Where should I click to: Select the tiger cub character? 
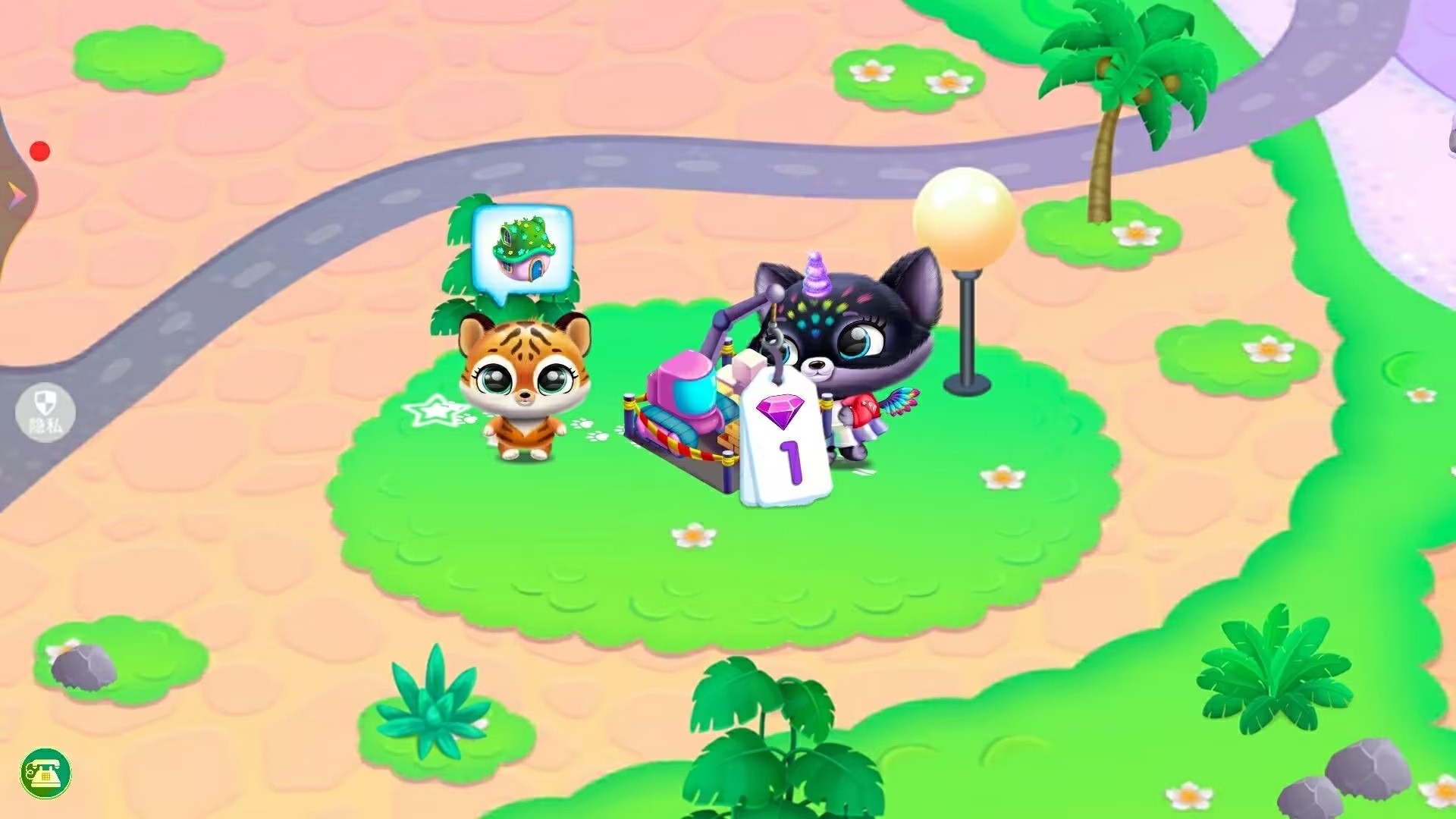pos(523,387)
